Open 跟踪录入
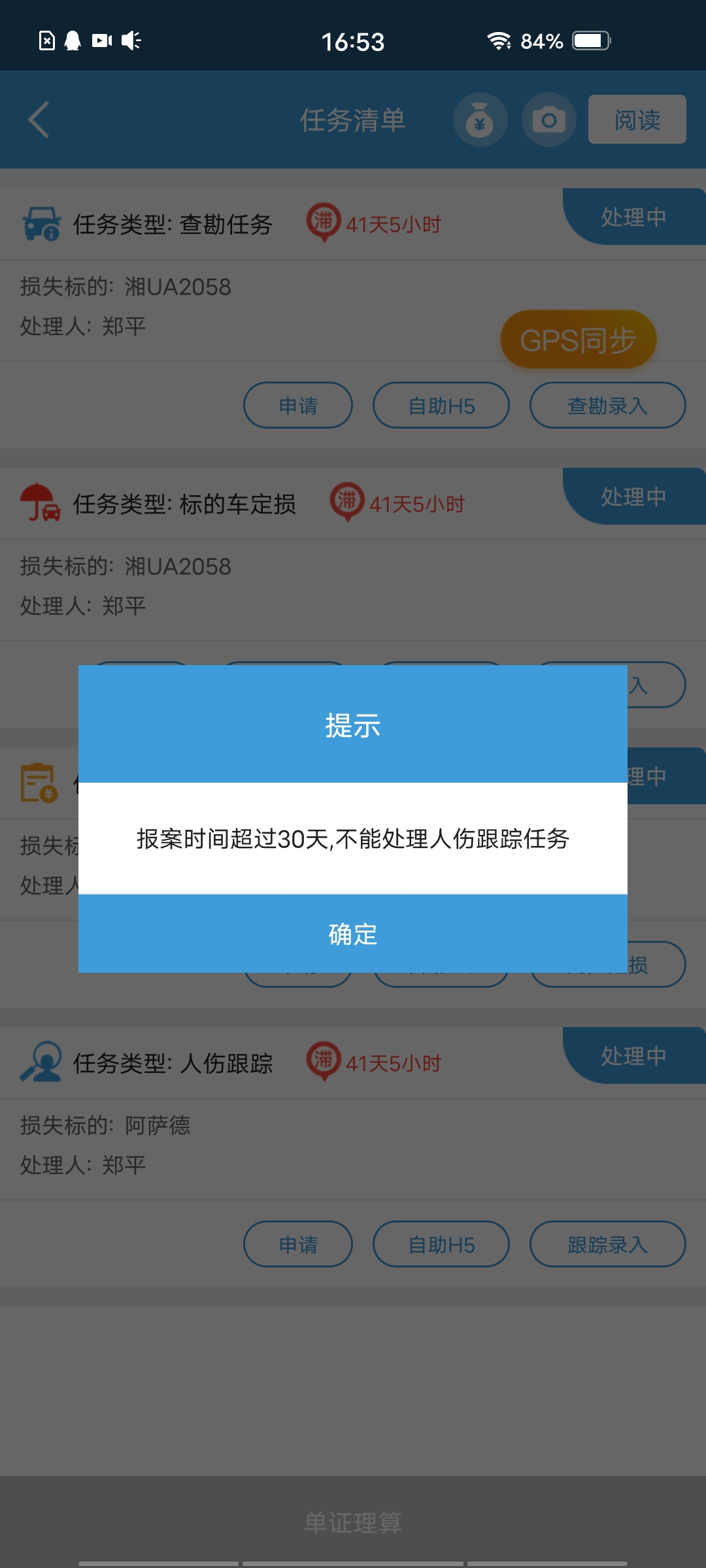Screen dimensions: 706x1568 coord(608,1244)
